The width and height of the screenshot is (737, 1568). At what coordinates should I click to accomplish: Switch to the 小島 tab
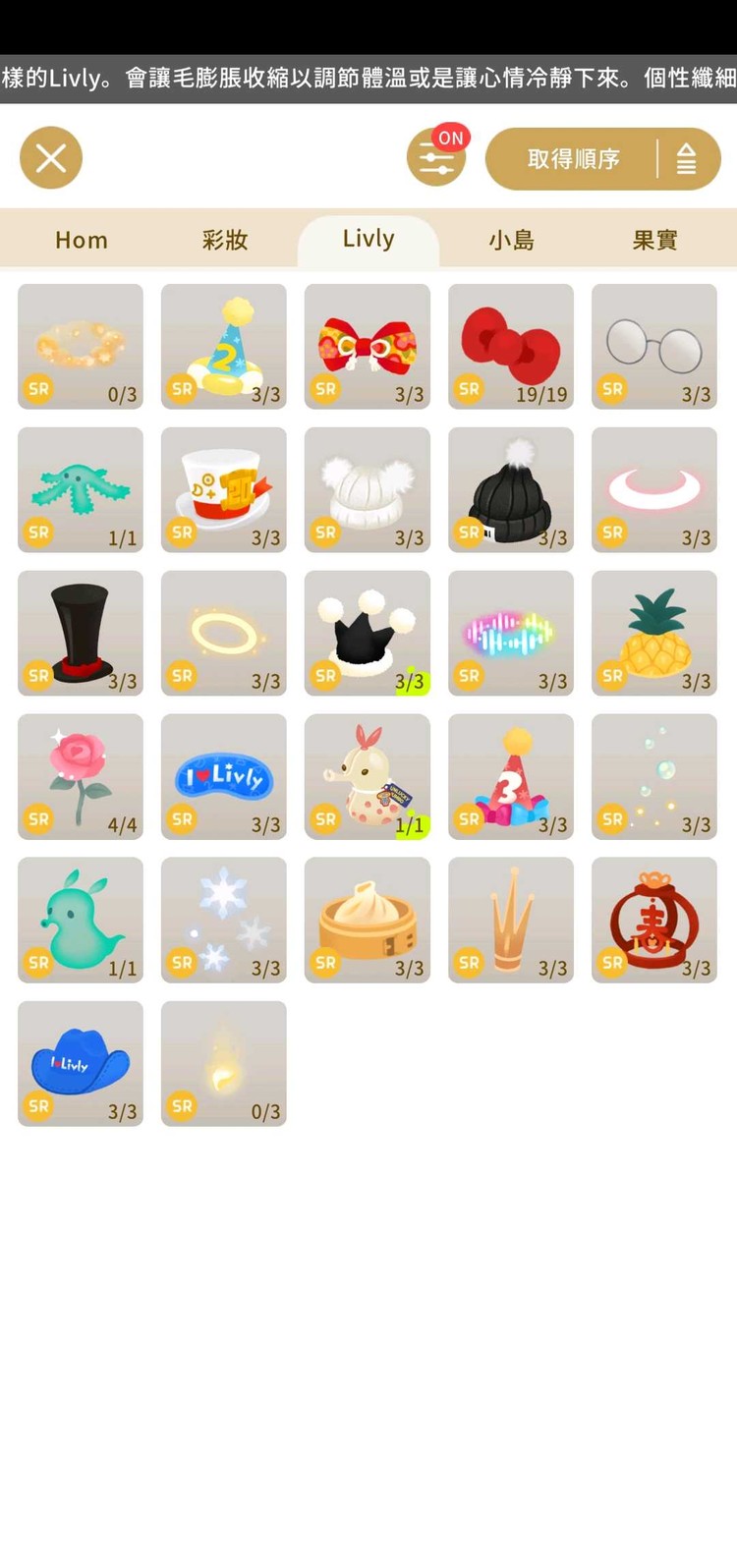tap(512, 240)
